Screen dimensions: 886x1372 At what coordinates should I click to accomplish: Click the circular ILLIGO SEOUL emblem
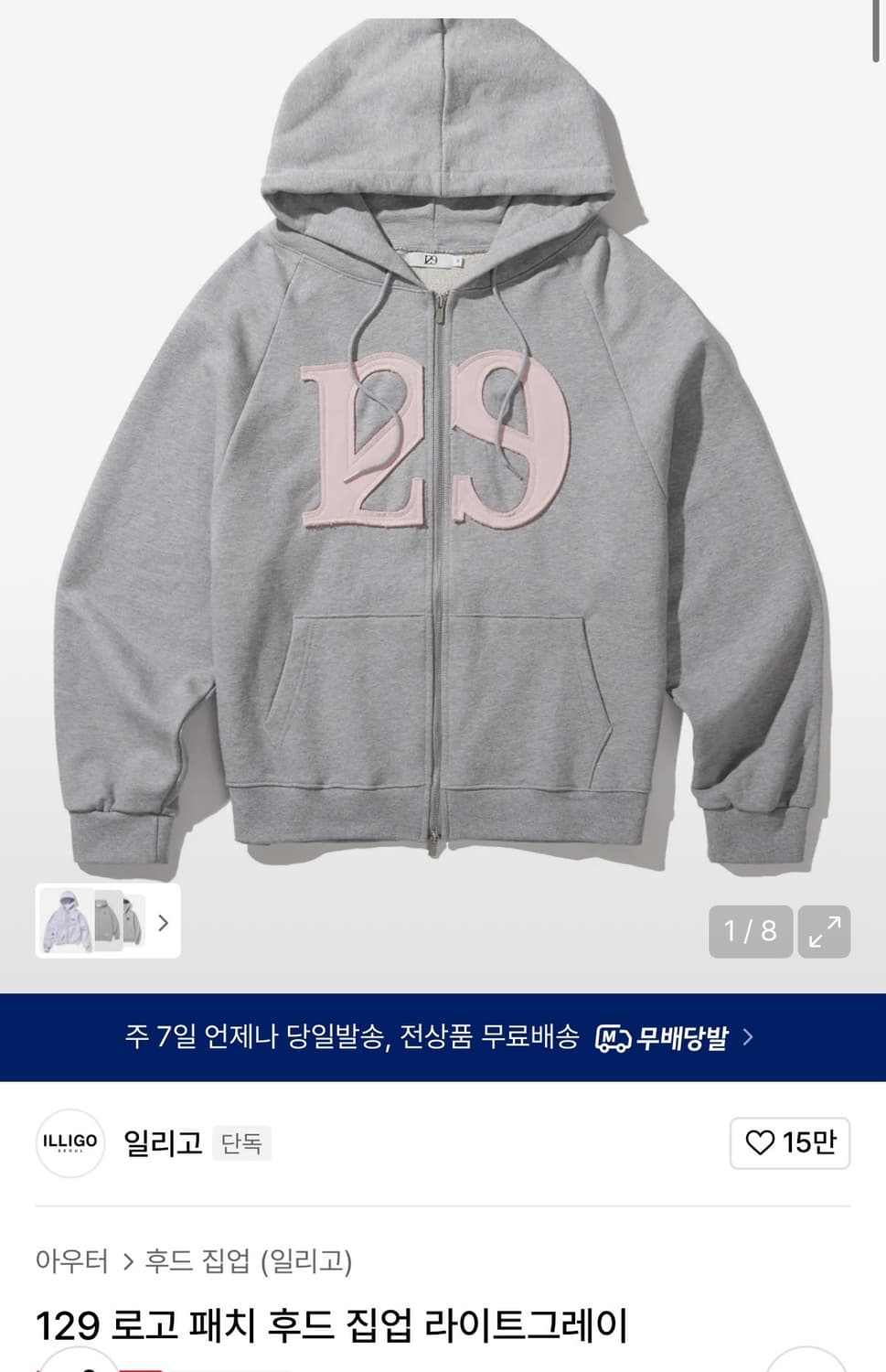(69, 1143)
